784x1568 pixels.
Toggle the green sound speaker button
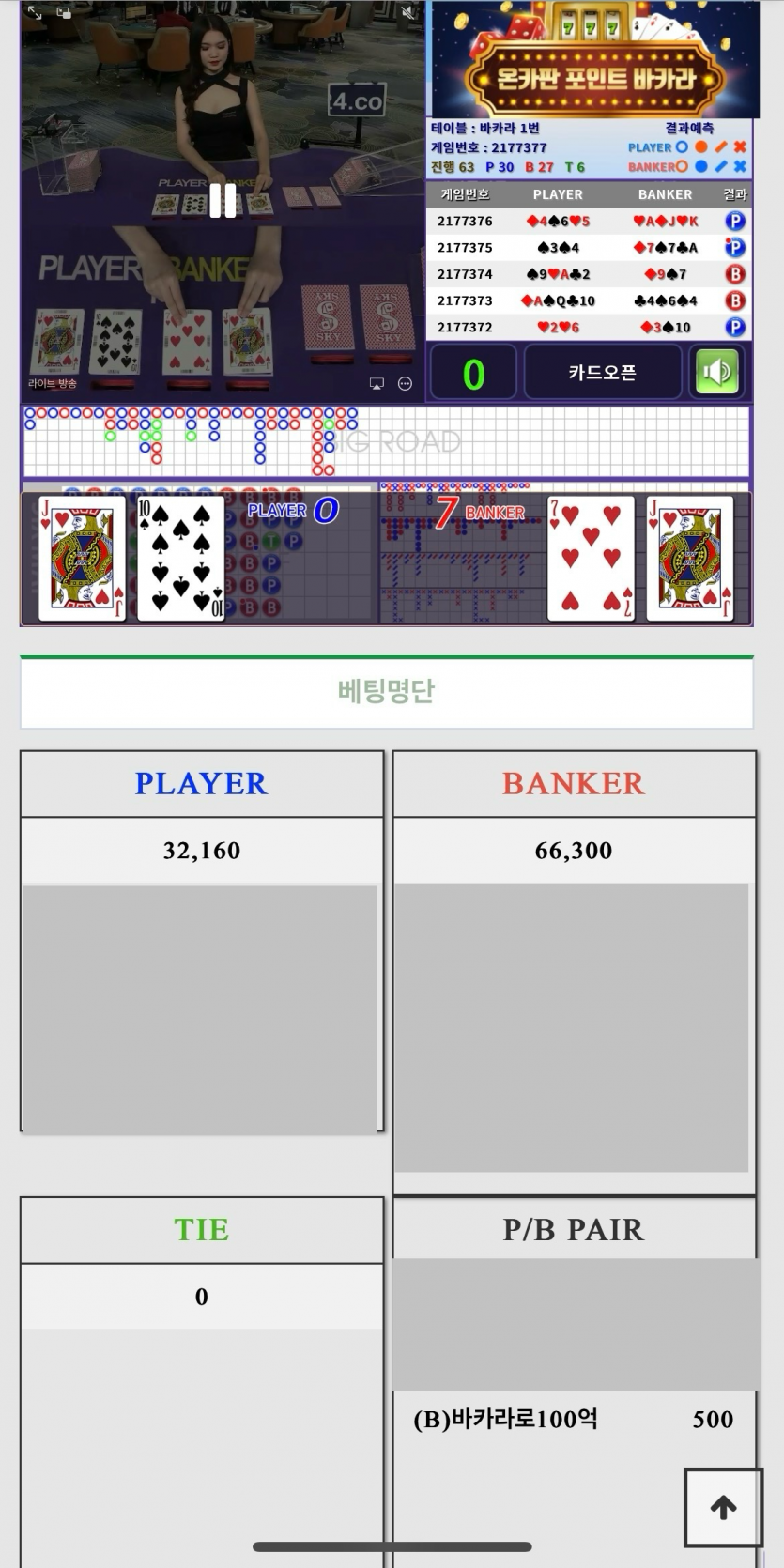coord(716,372)
